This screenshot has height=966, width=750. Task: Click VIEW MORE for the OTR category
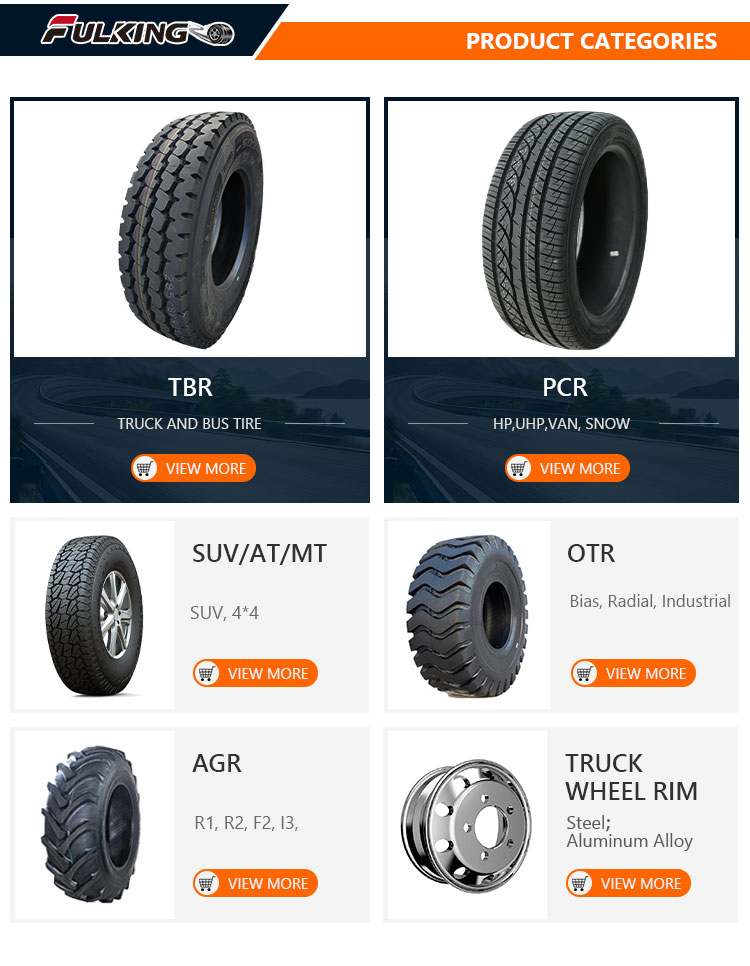(x=633, y=673)
